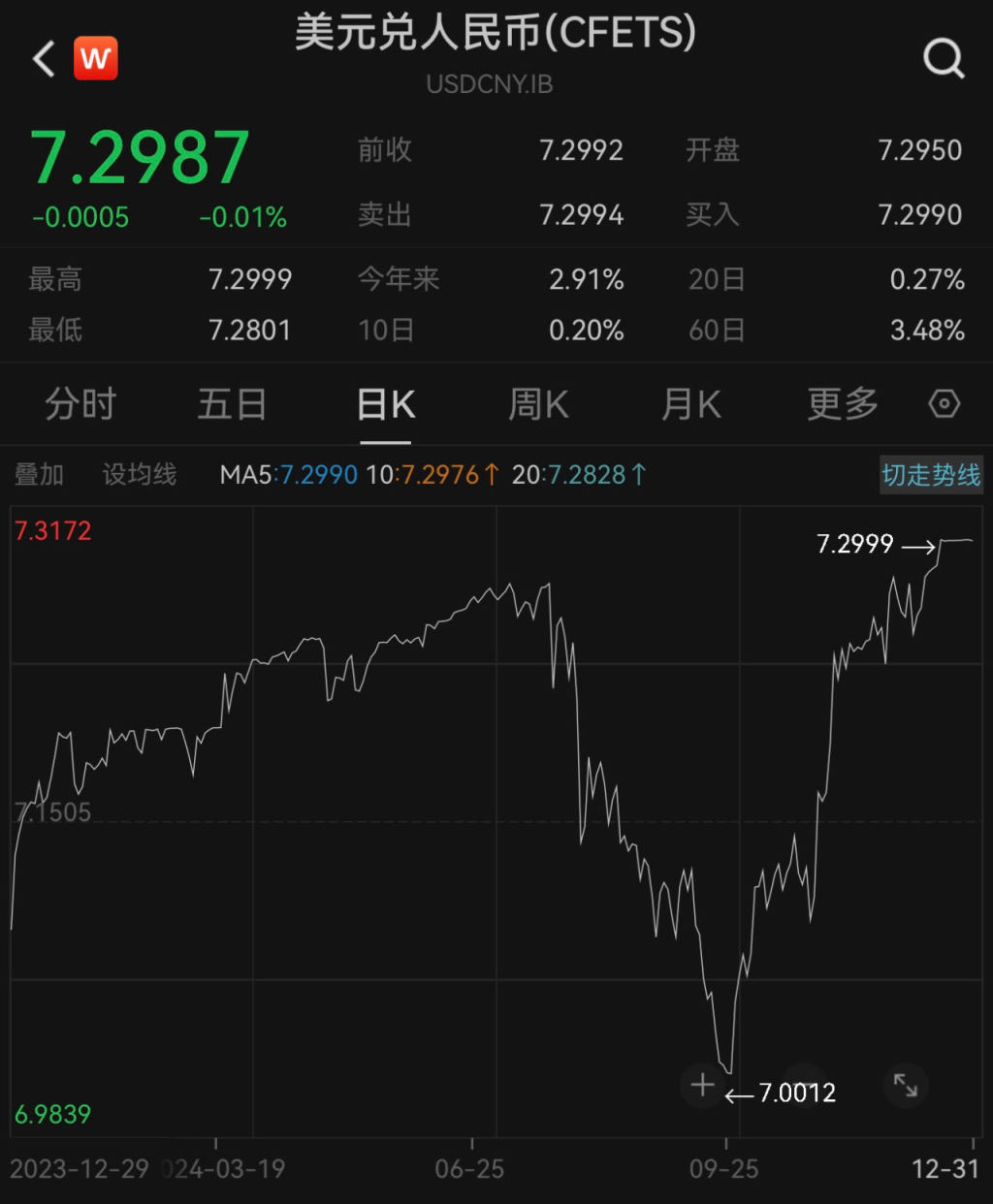Toggle 设均线 moving average settings
The height and width of the screenshot is (1204, 993).
[140, 475]
